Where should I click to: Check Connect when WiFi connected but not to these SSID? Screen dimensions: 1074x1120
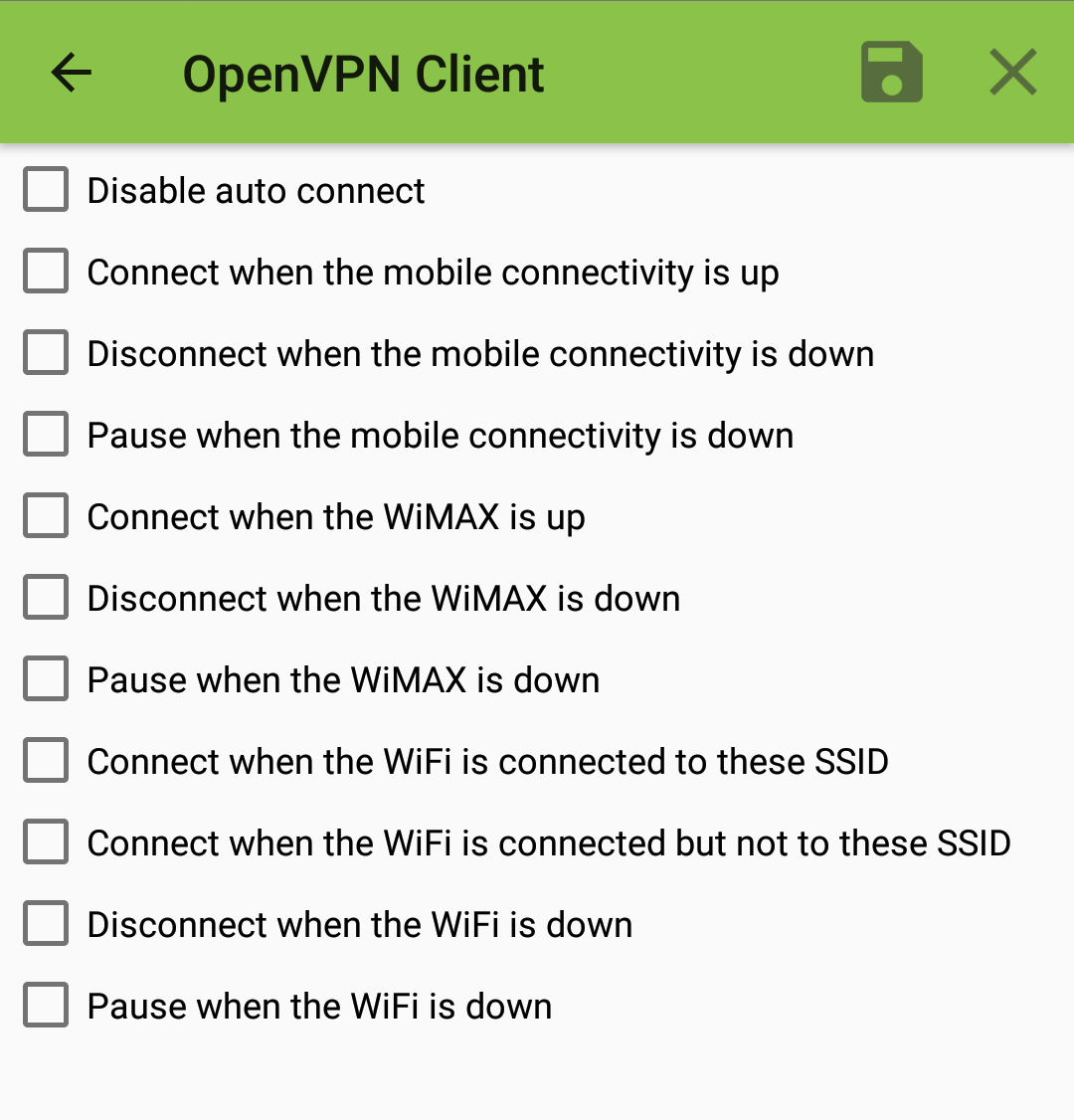(x=46, y=842)
